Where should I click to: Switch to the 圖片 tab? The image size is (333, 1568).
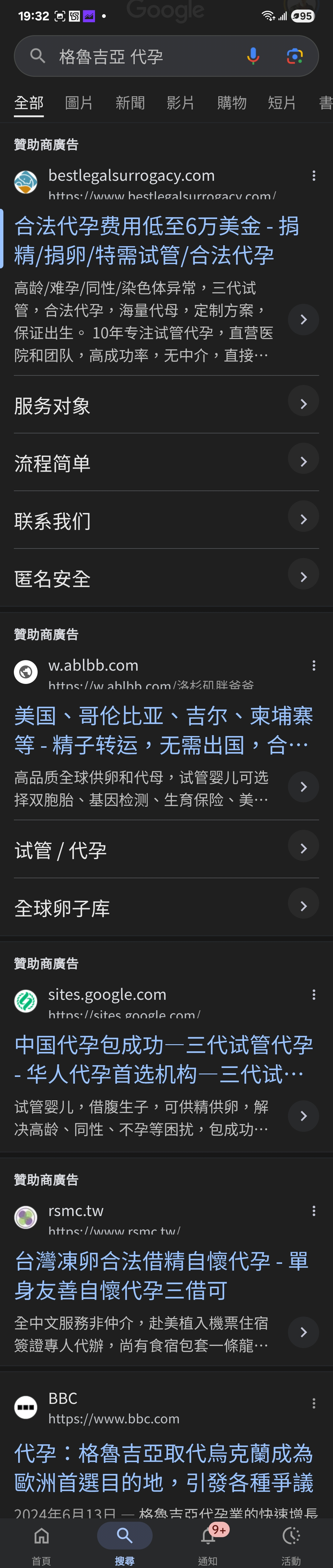(x=79, y=103)
